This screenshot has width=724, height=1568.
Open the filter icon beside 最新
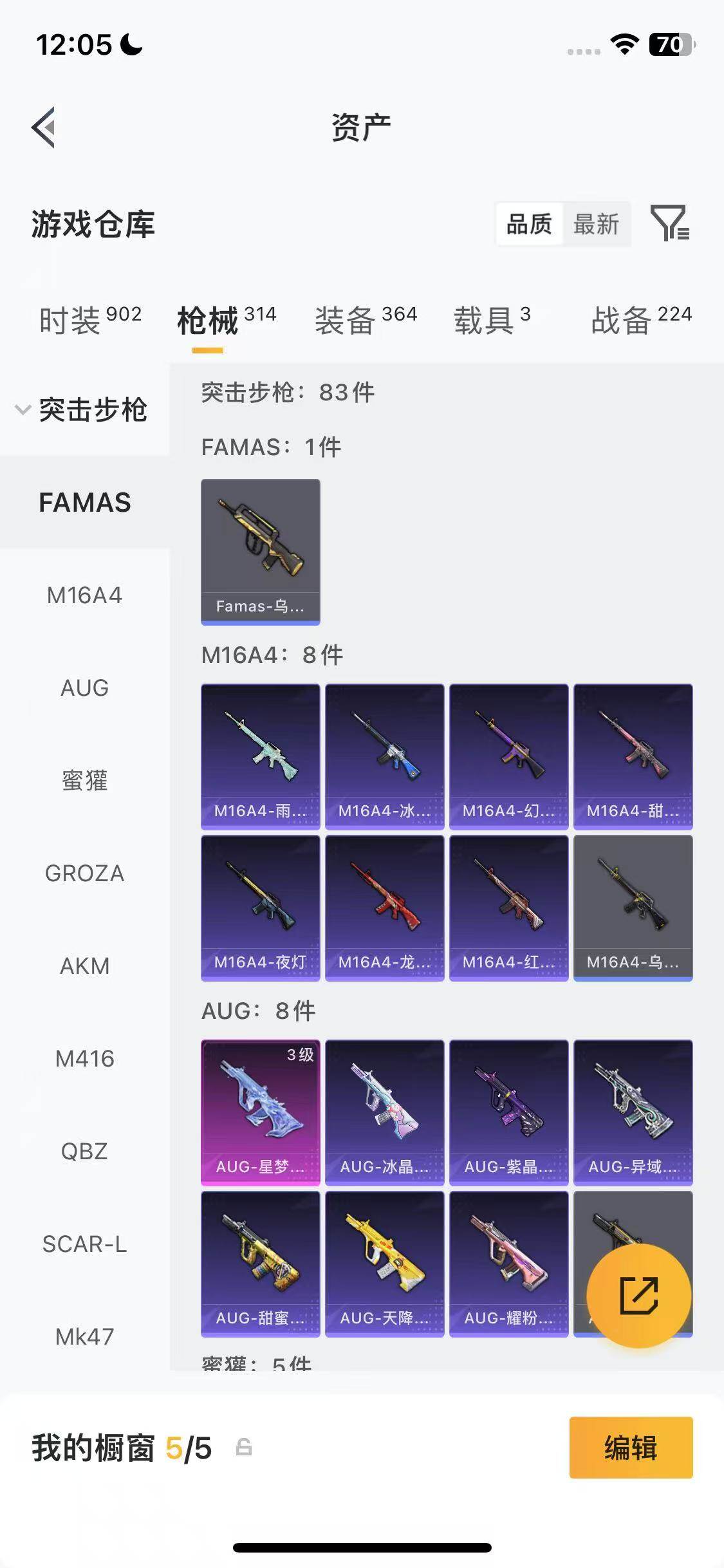coord(670,223)
